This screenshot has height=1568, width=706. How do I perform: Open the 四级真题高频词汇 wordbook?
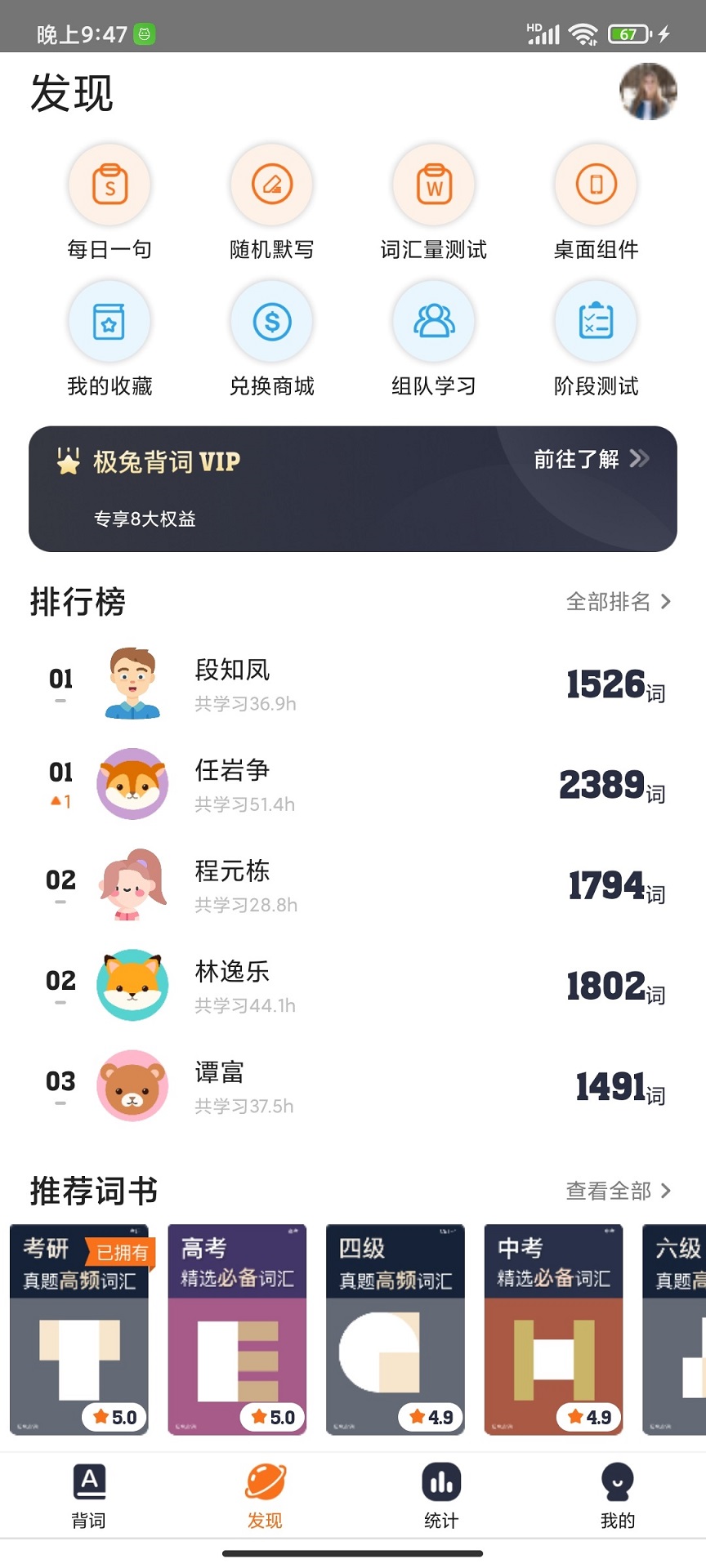click(x=395, y=1330)
